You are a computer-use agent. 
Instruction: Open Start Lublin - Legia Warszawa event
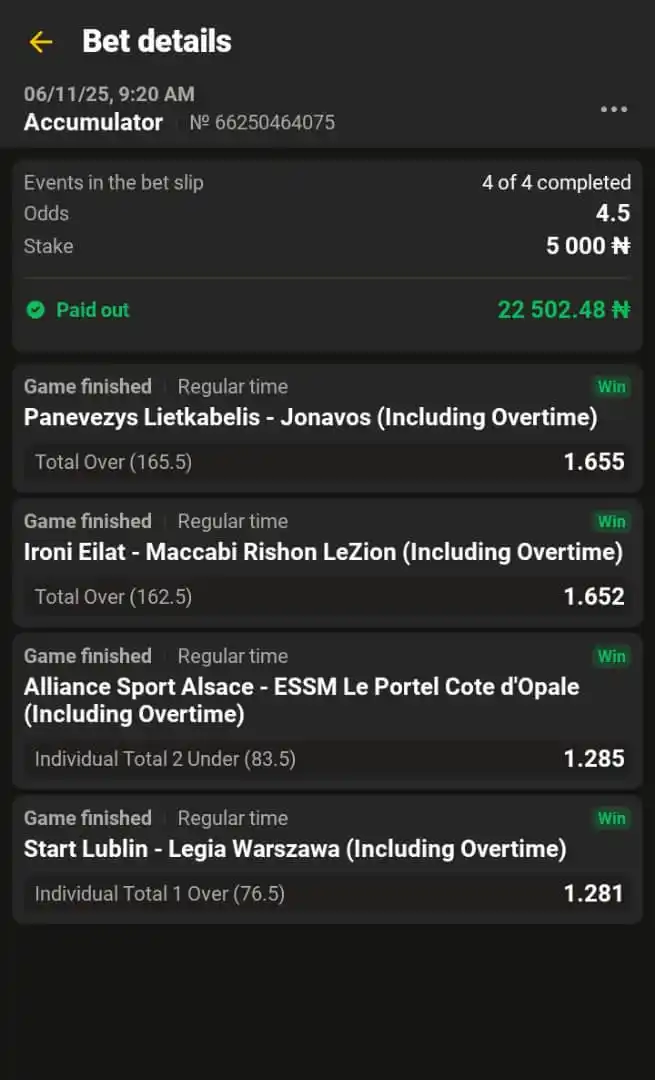pos(295,849)
